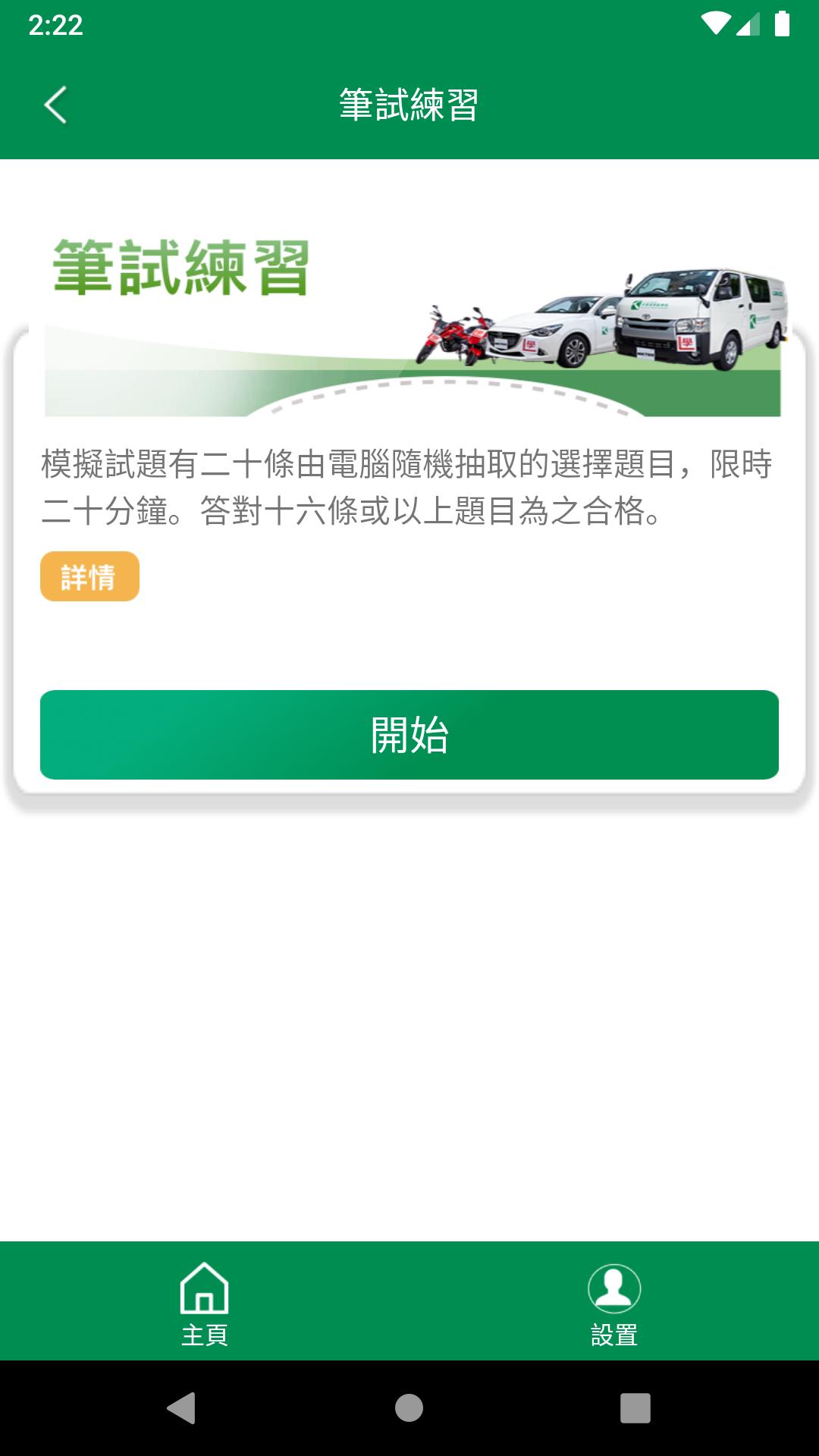Start the written test with 開始
Viewport: 819px width, 1456px height.
click(x=409, y=734)
